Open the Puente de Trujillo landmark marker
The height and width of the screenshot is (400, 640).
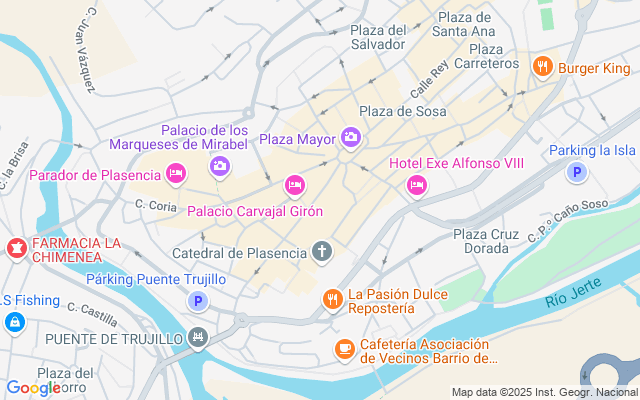tap(197, 338)
